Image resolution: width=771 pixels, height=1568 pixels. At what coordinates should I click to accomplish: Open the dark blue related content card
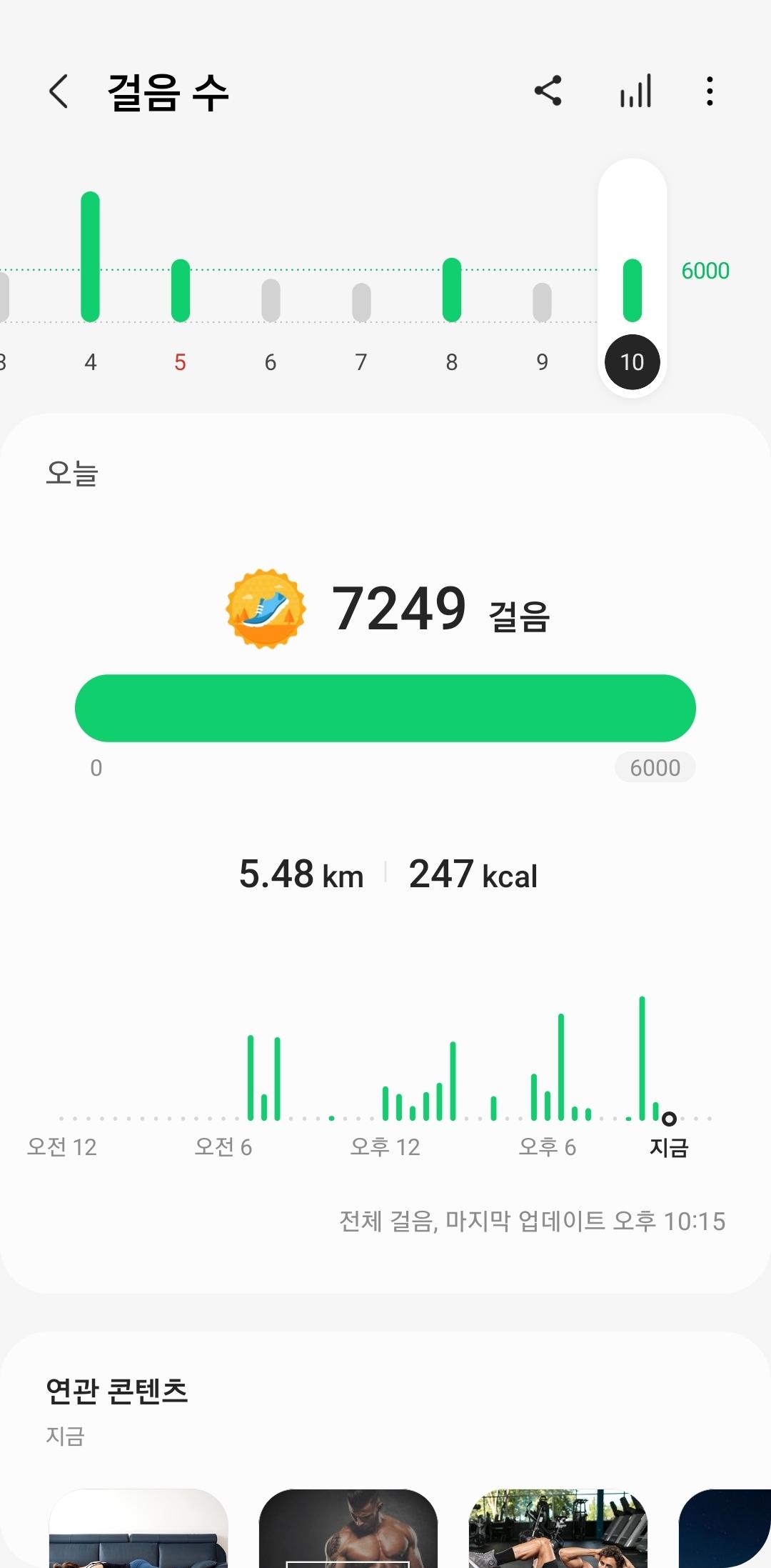[x=726, y=1529]
